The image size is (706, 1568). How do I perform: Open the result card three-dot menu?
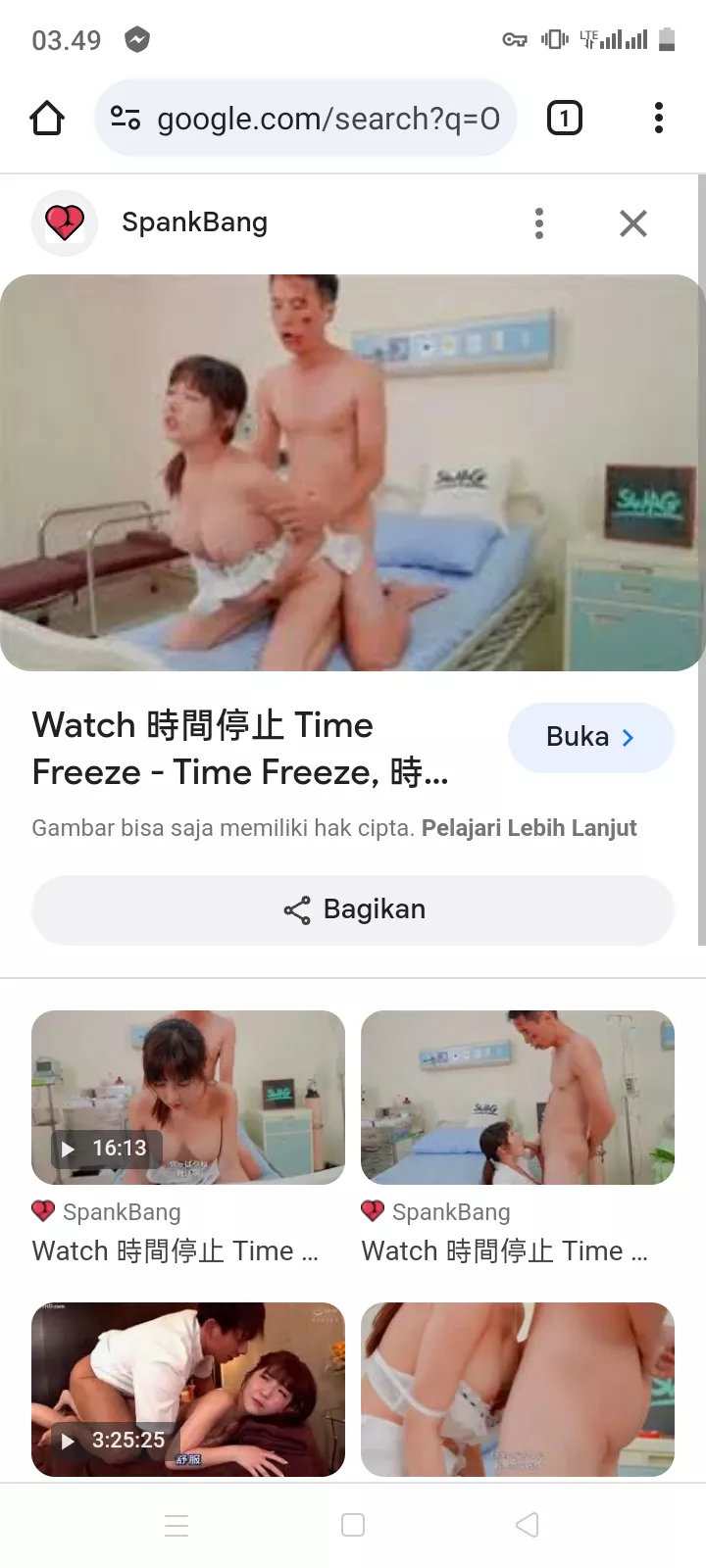click(538, 223)
